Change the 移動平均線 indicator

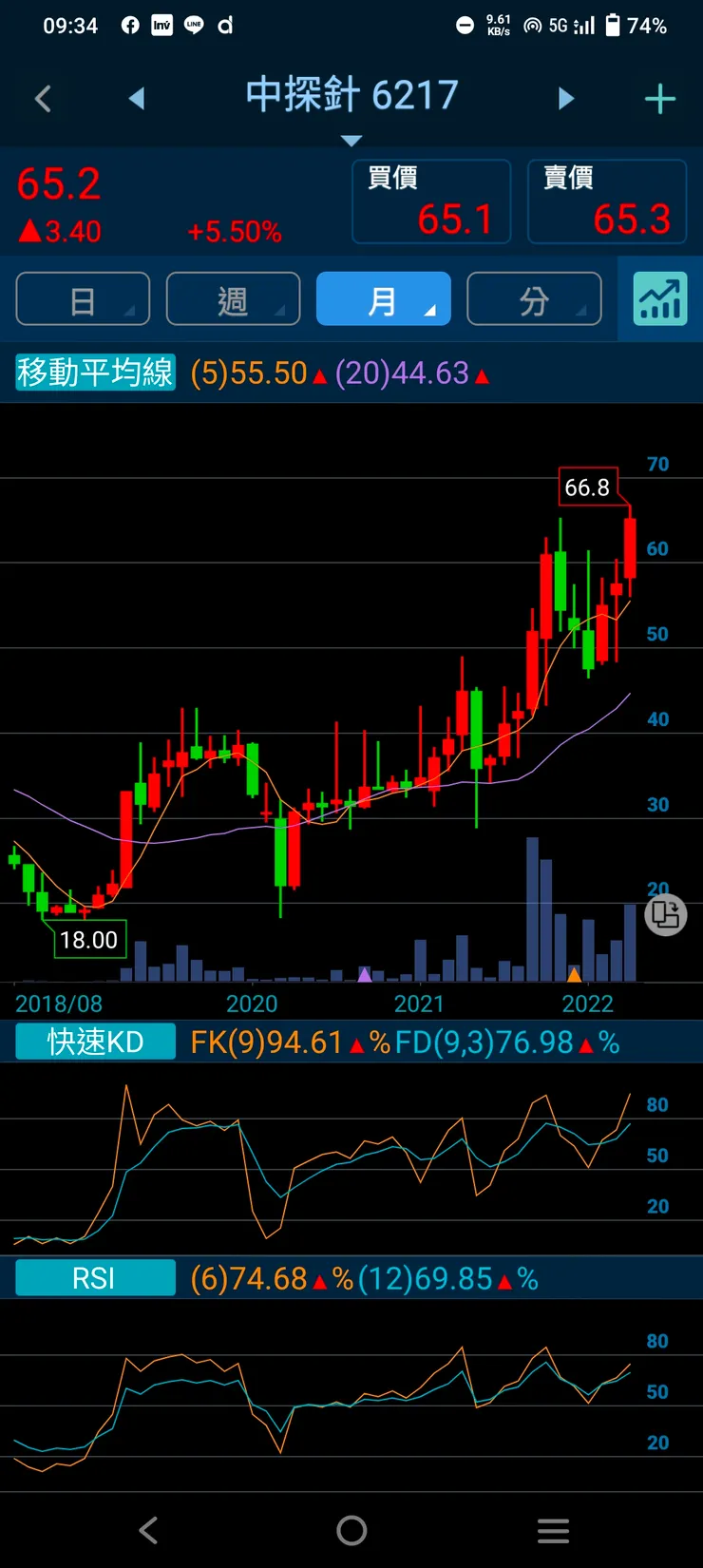pyautogui.click(x=95, y=373)
